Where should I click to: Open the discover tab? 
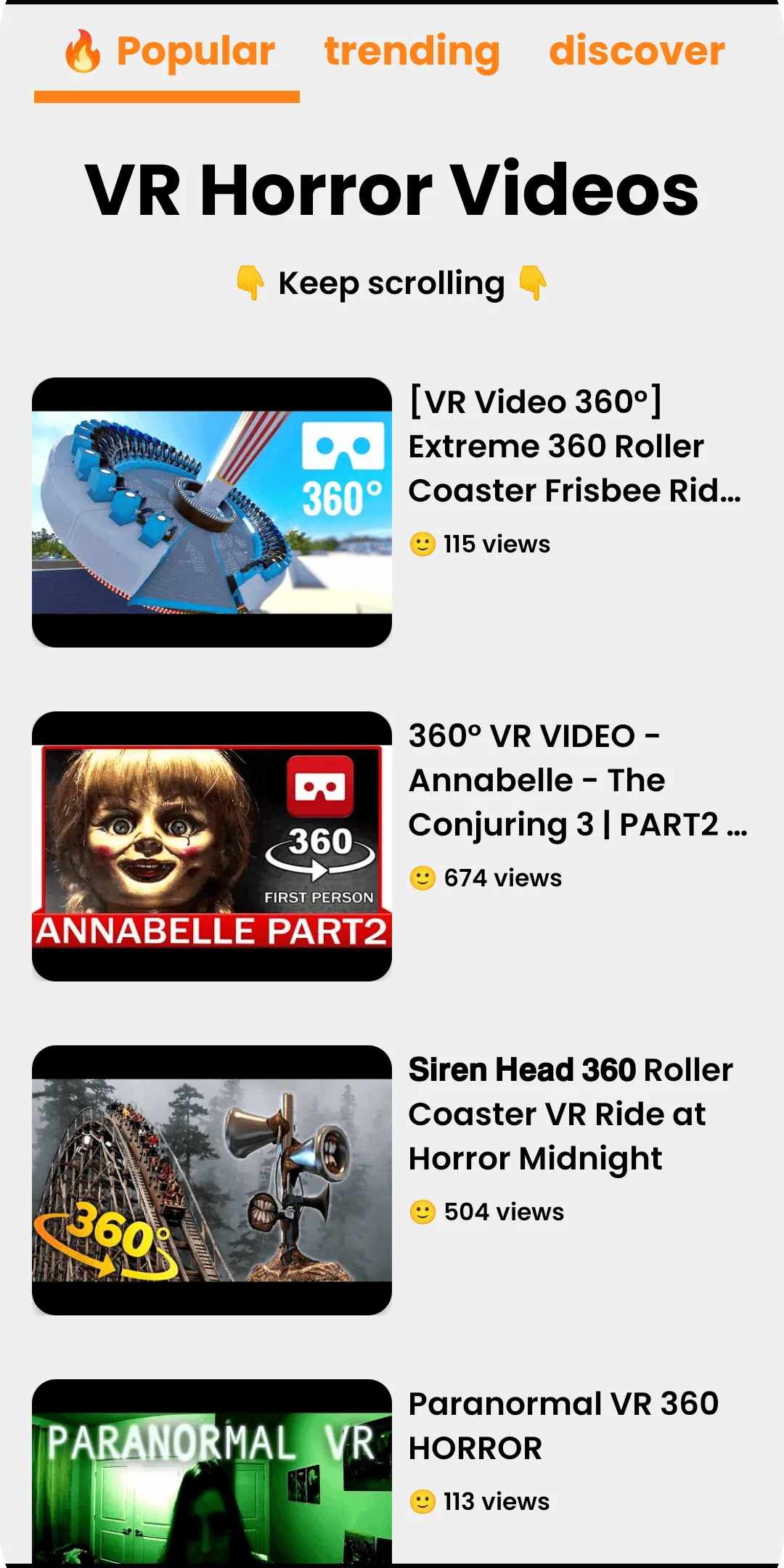point(637,52)
